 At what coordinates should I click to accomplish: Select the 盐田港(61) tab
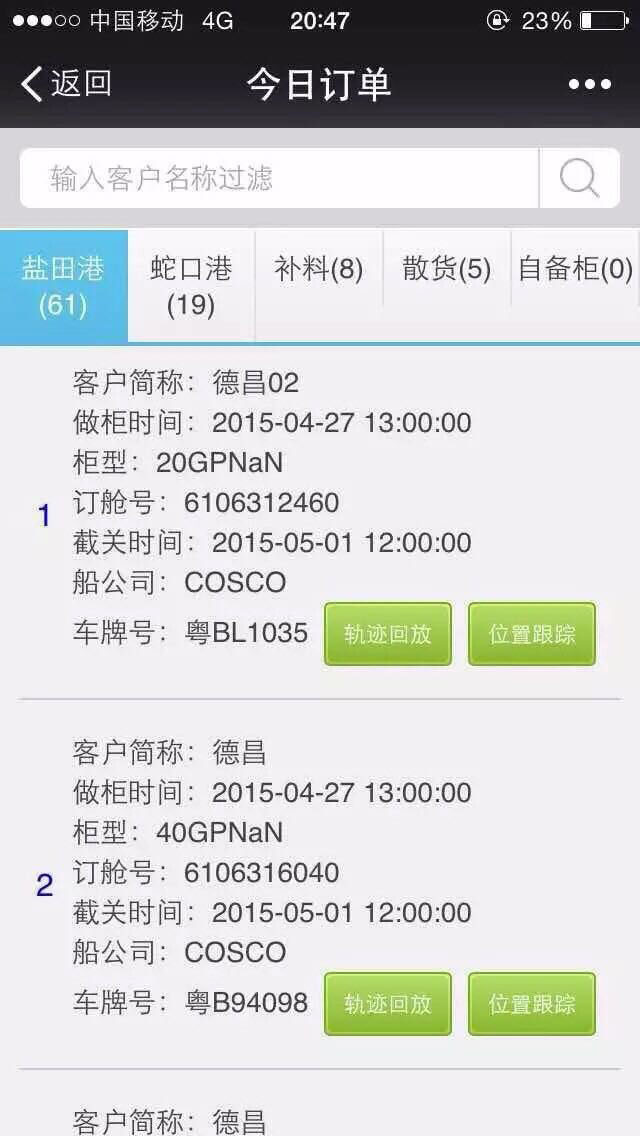[64, 286]
